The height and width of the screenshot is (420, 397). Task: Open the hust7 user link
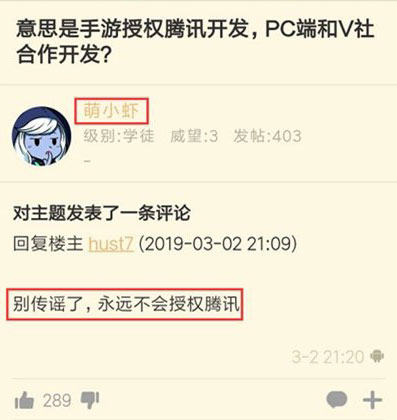point(111,244)
